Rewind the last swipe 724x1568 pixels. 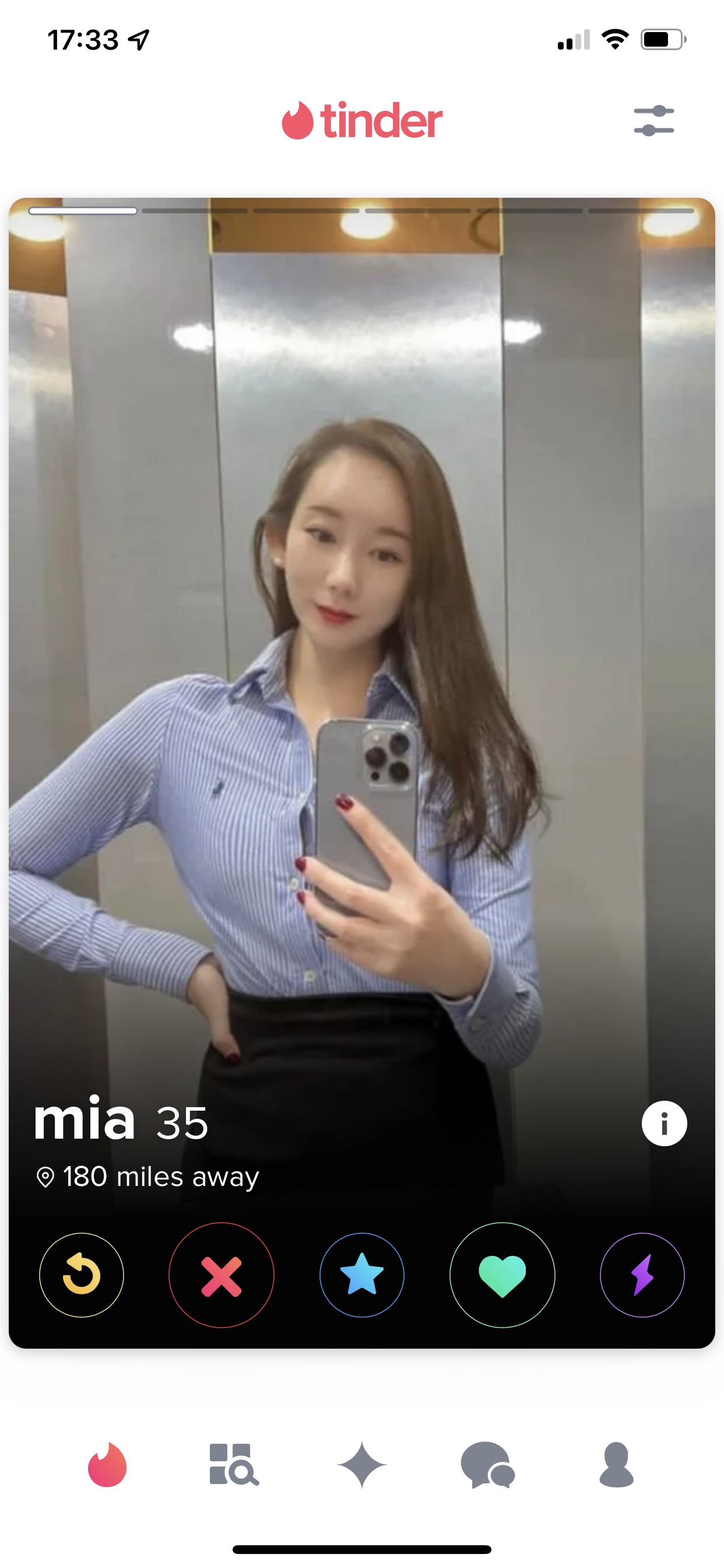pos(82,1275)
